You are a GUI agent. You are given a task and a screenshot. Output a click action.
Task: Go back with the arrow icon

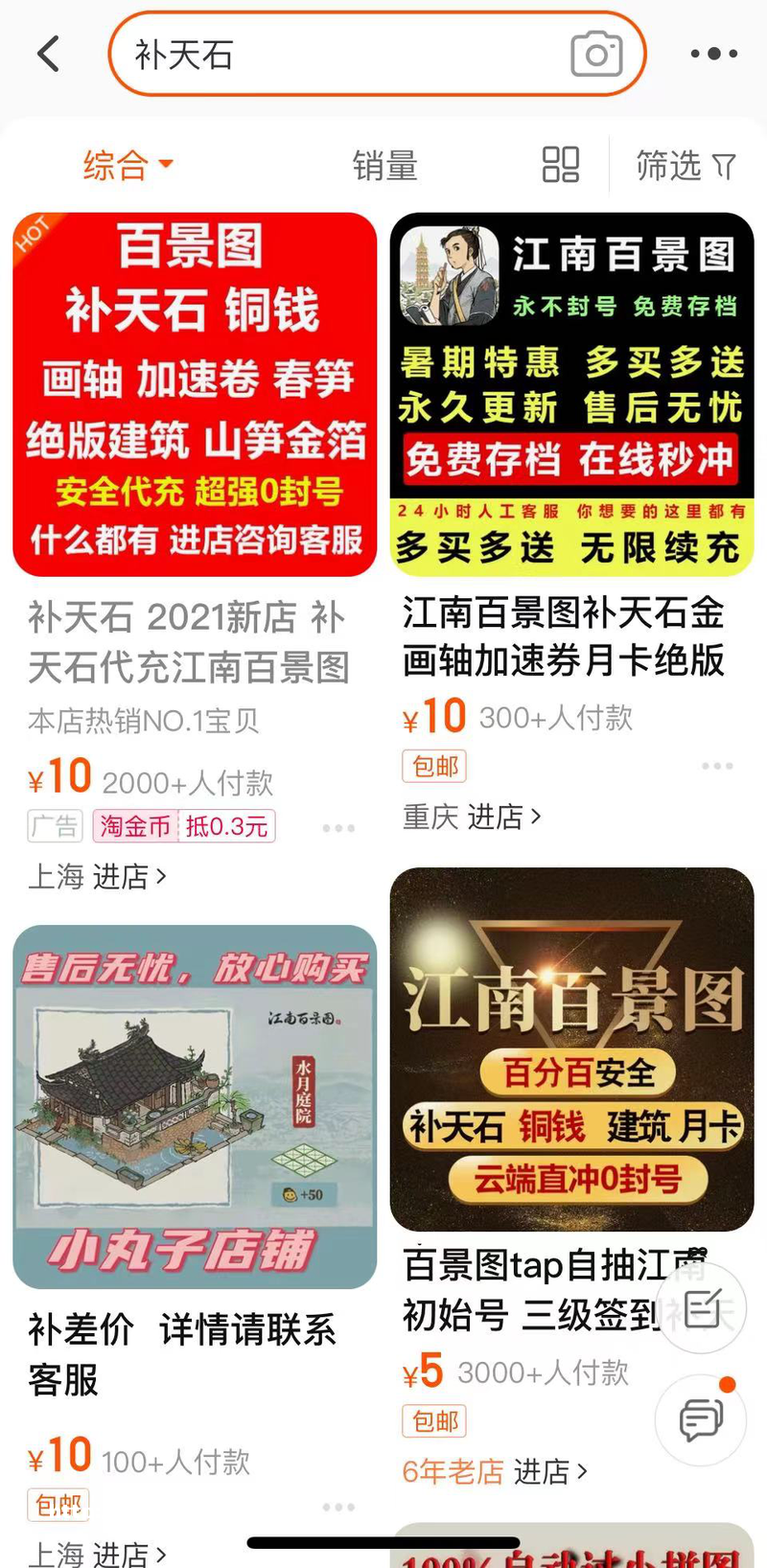49,55
